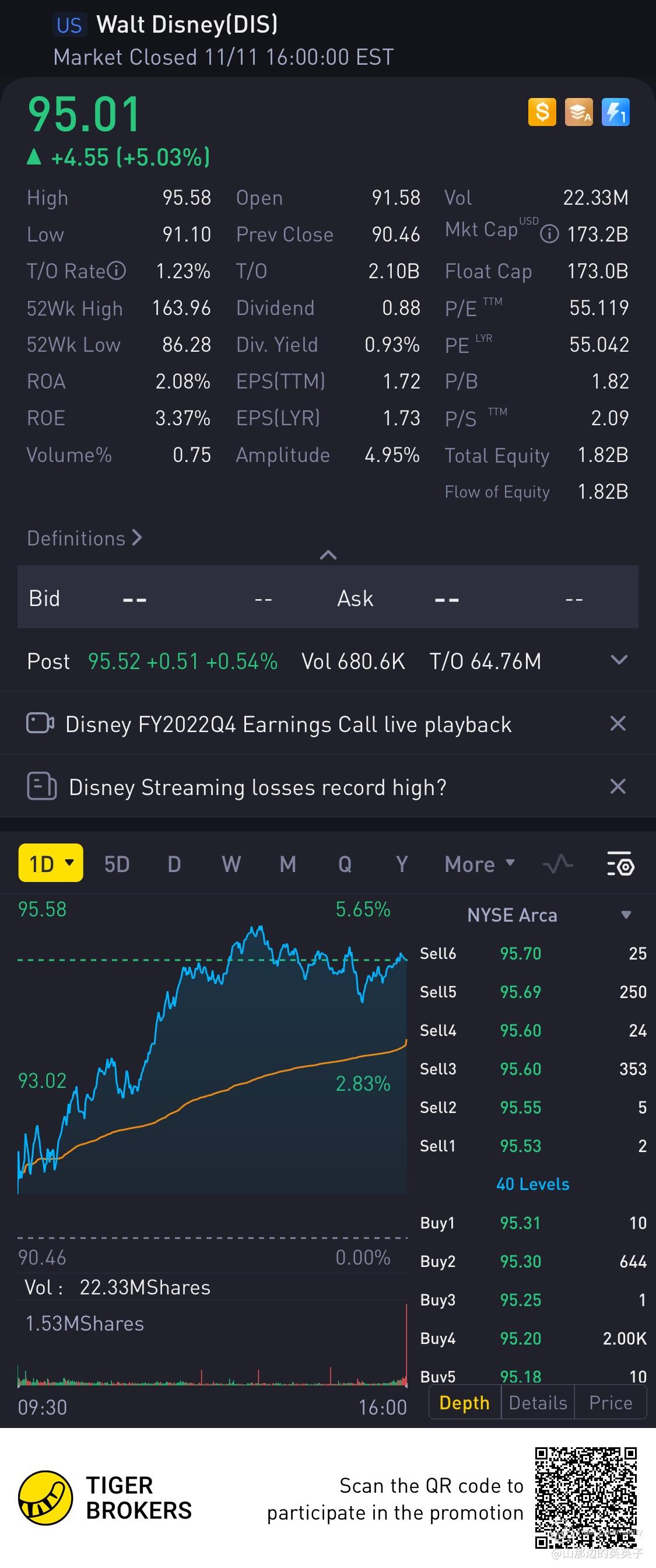
Task: Show the M monthly chart
Action: [x=288, y=864]
